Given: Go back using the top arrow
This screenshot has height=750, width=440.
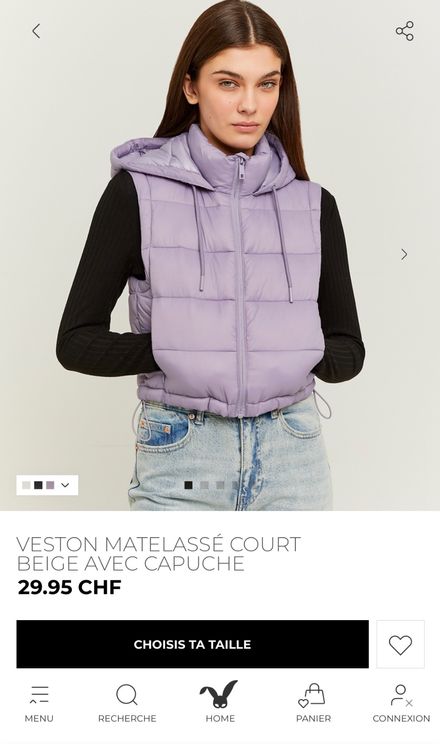Looking at the screenshot, I should click(36, 31).
